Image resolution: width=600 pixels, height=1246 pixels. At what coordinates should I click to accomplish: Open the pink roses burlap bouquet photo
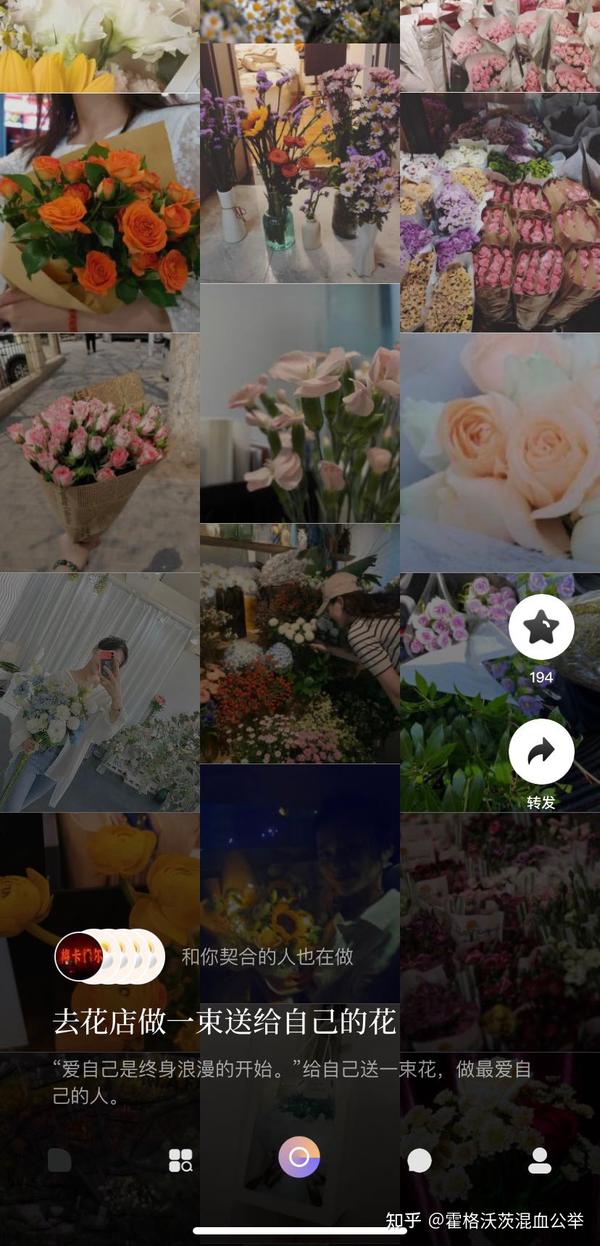tap(99, 452)
